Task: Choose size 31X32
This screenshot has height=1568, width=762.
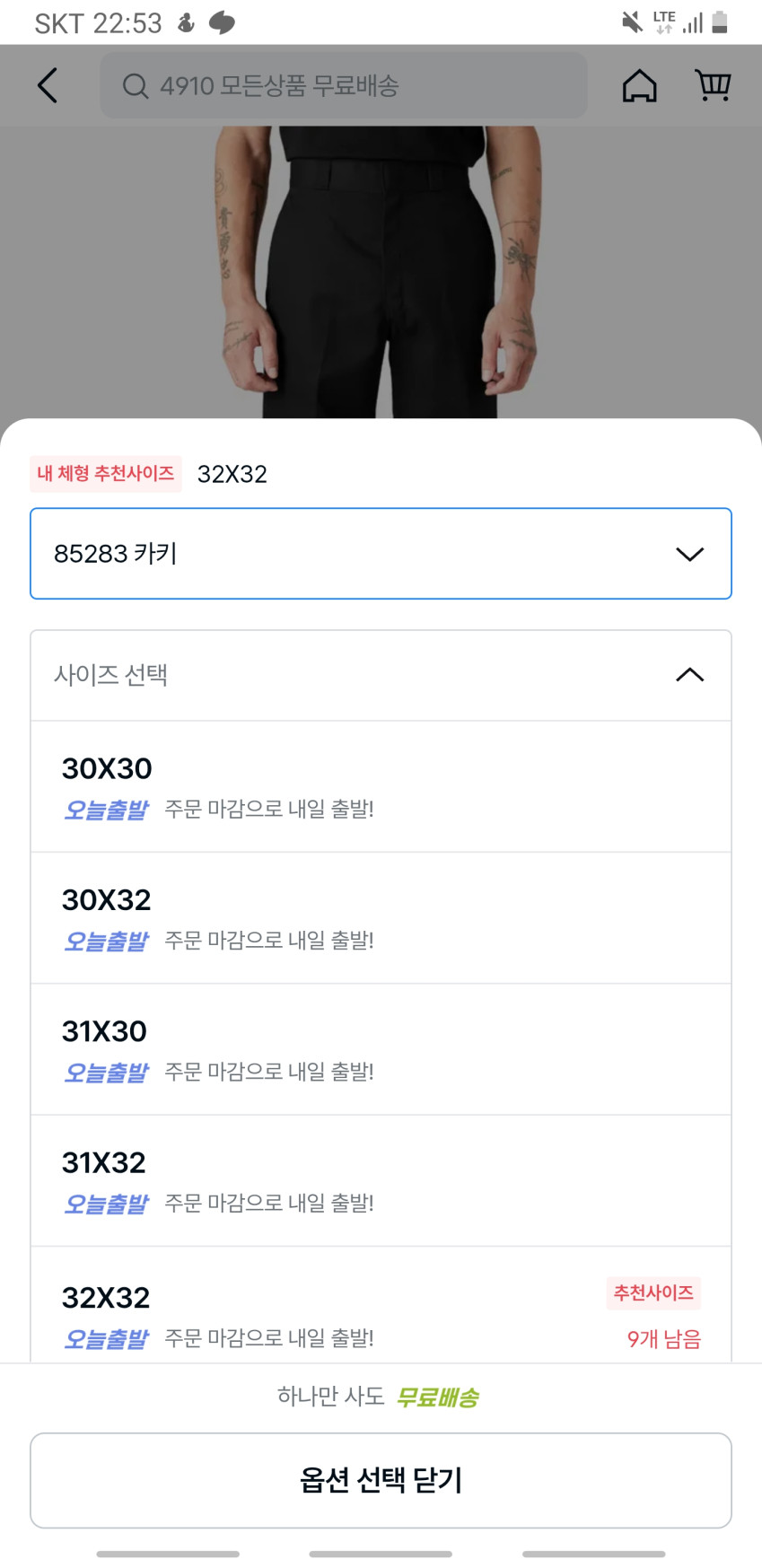Action: point(381,1179)
